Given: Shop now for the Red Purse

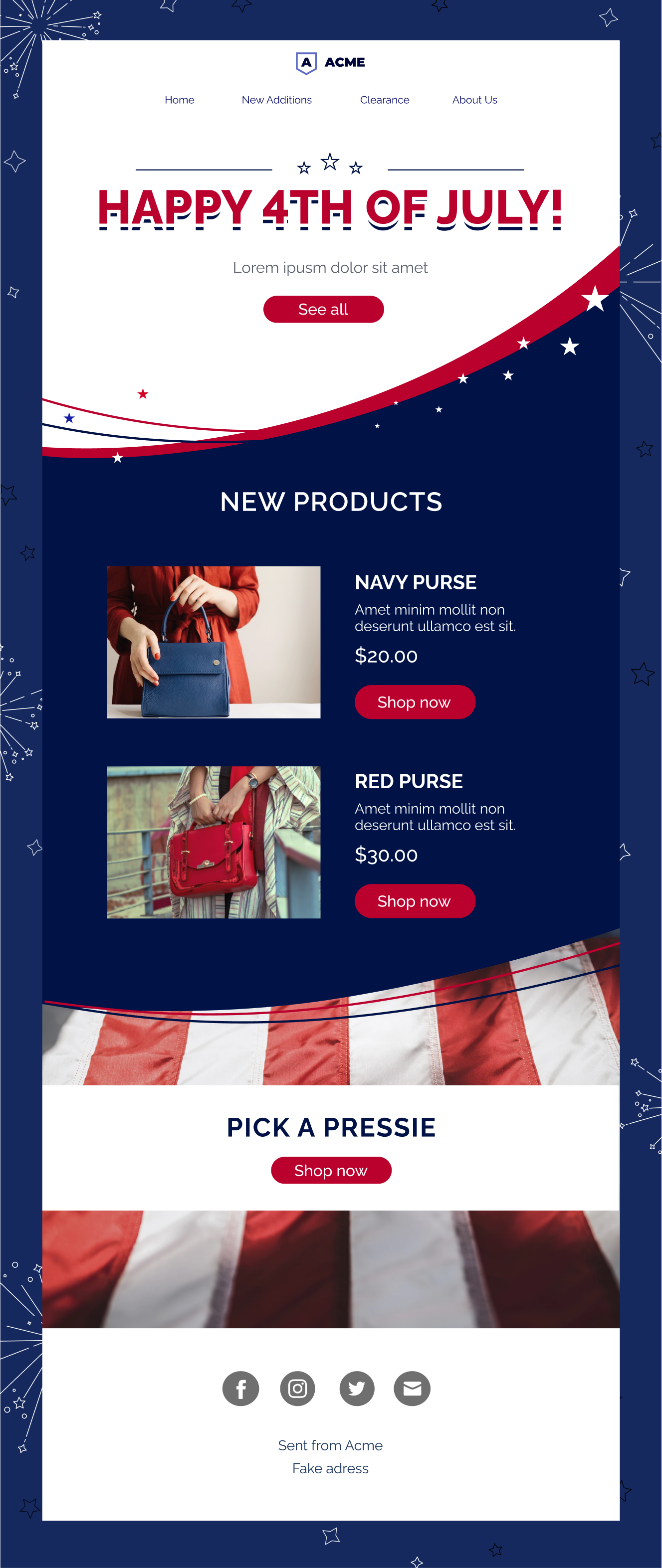Looking at the screenshot, I should coord(415,901).
